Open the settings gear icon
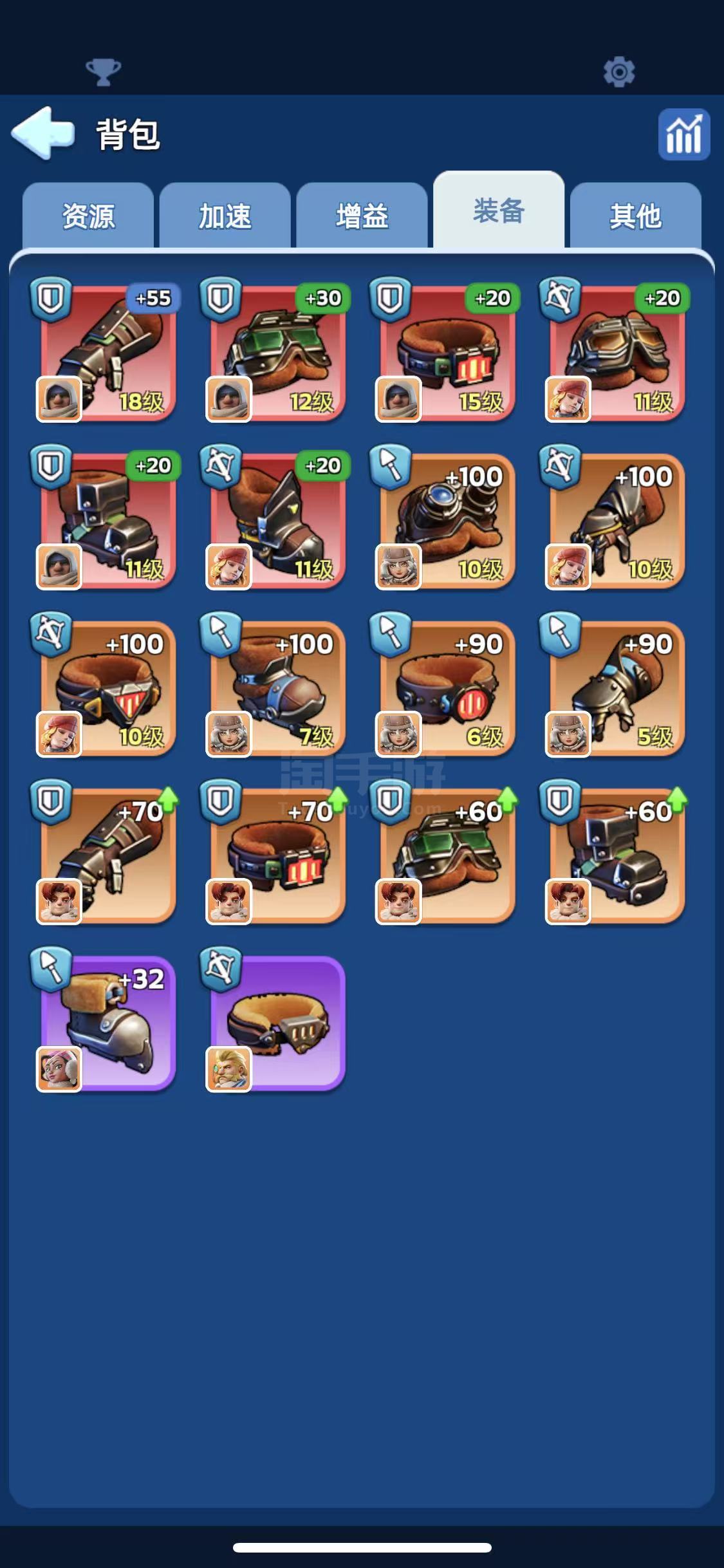Screen dimensions: 724x1568 pyautogui.click(x=619, y=71)
